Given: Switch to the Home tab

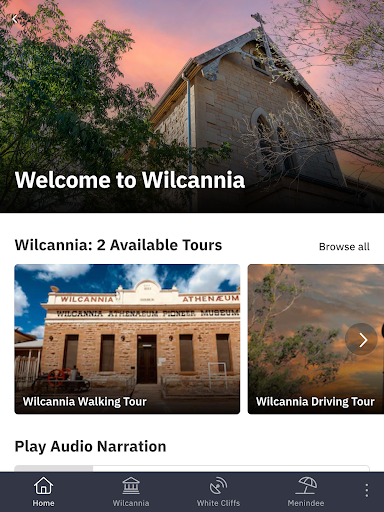Looking at the screenshot, I should (43, 492).
